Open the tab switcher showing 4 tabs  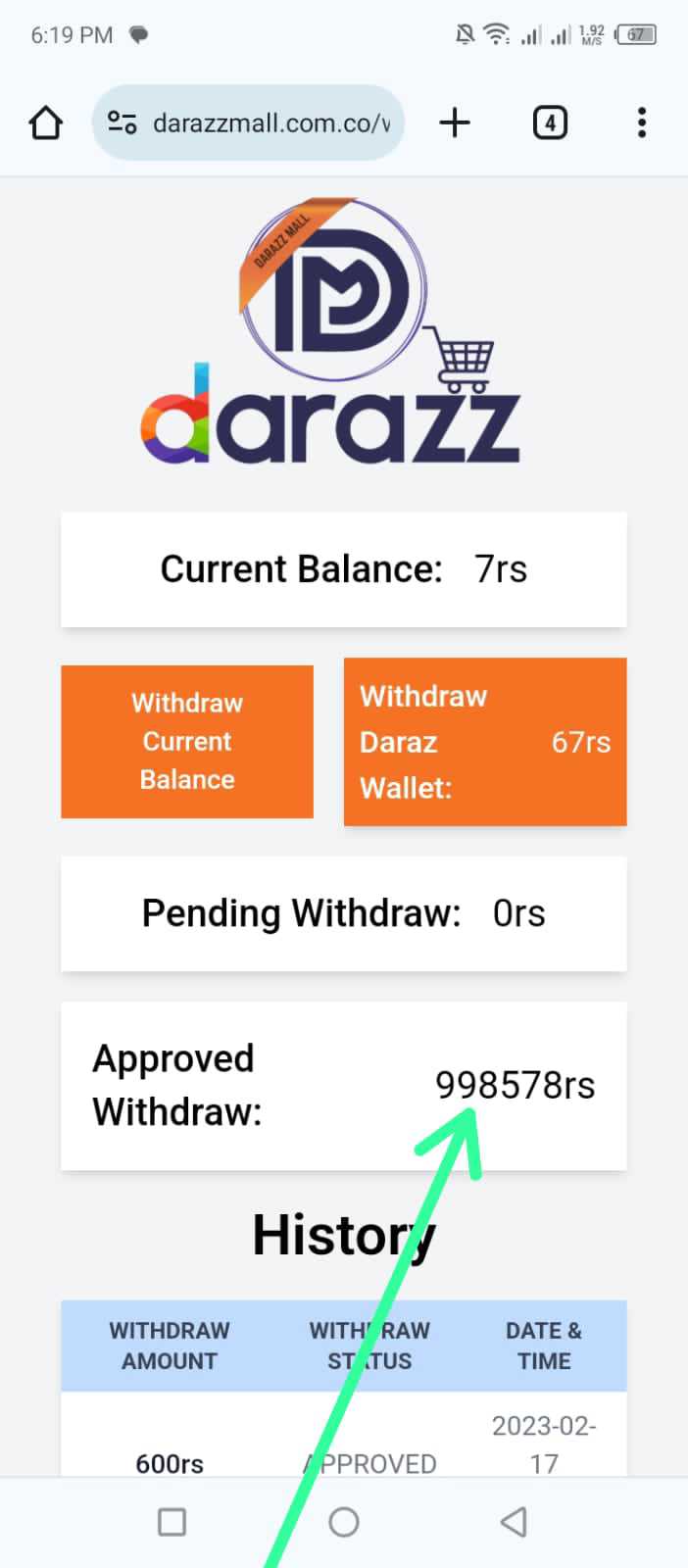(x=550, y=123)
